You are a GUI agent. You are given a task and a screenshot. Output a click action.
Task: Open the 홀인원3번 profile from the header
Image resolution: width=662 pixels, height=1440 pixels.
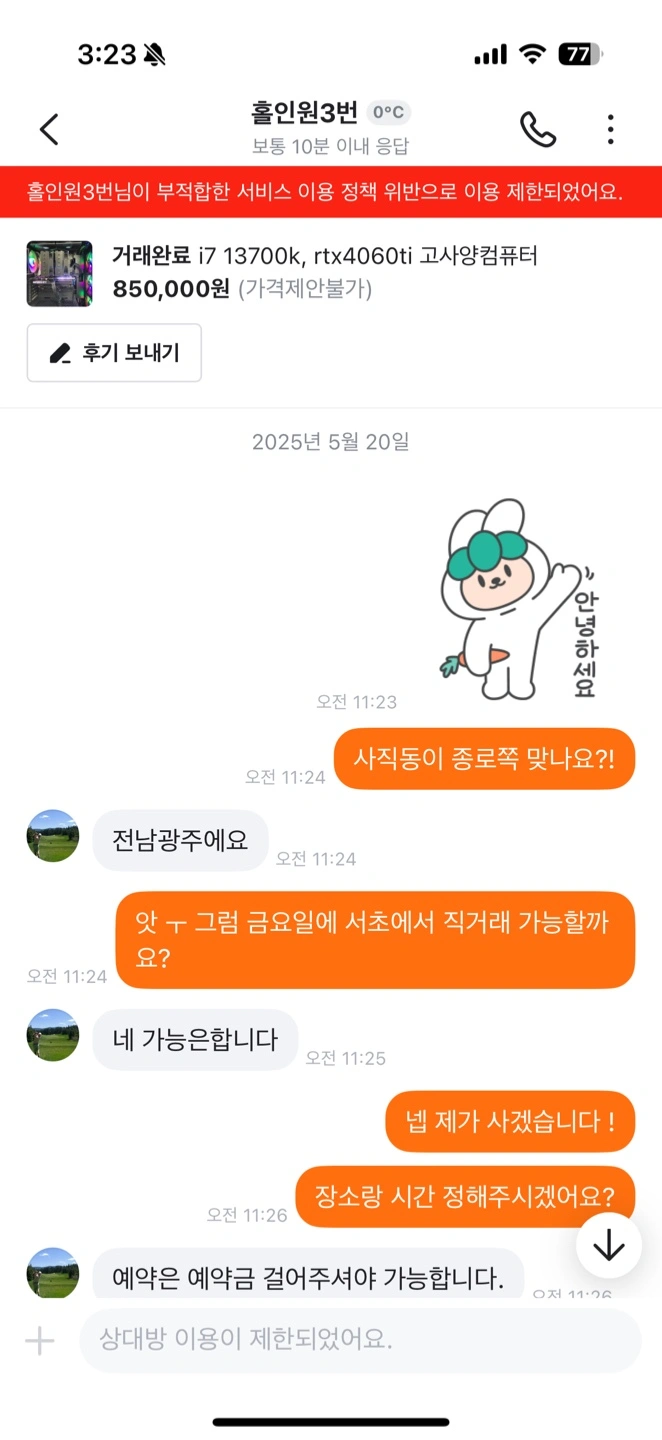[x=305, y=112]
